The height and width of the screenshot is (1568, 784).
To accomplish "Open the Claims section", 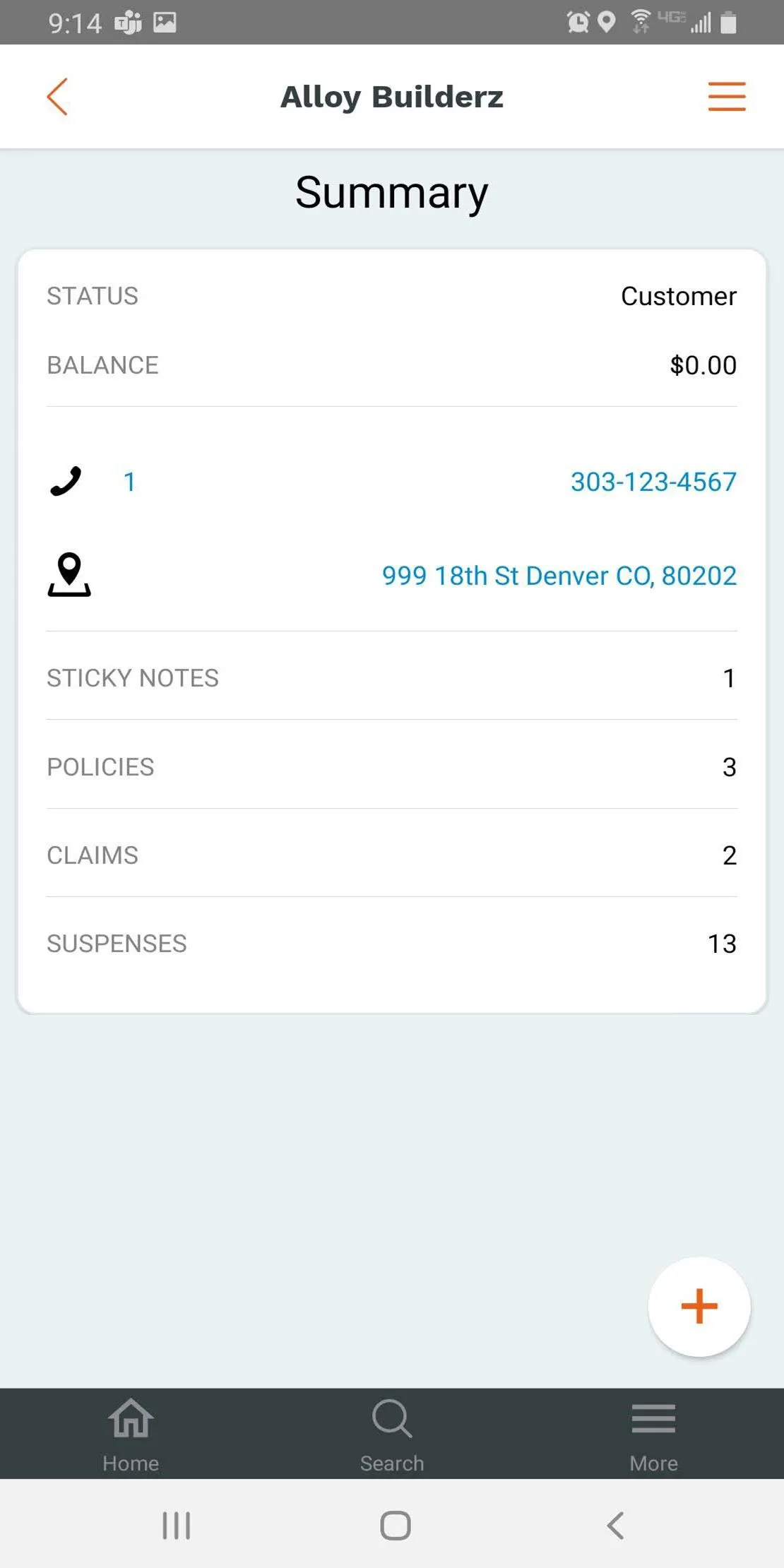I will point(391,855).
